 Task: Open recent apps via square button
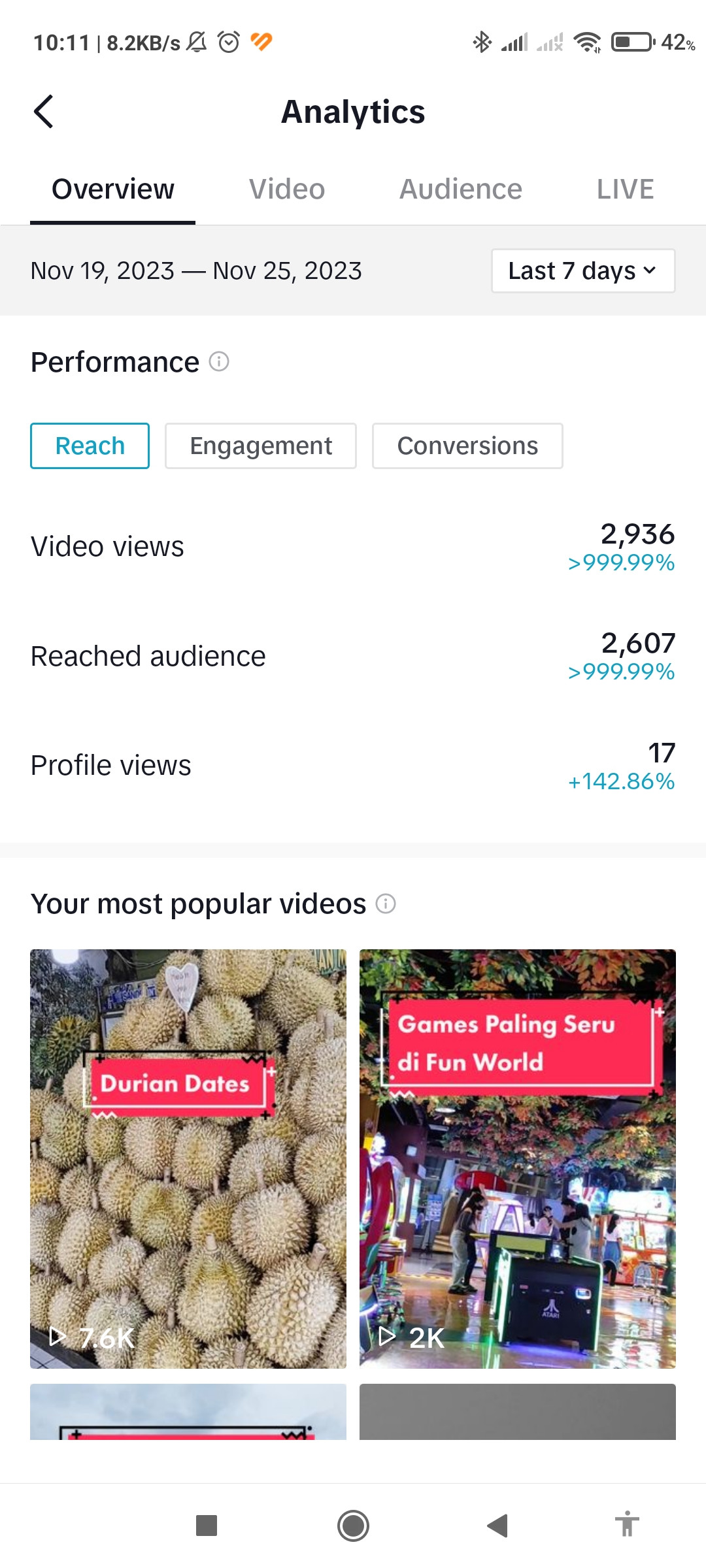click(x=207, y=1526)
